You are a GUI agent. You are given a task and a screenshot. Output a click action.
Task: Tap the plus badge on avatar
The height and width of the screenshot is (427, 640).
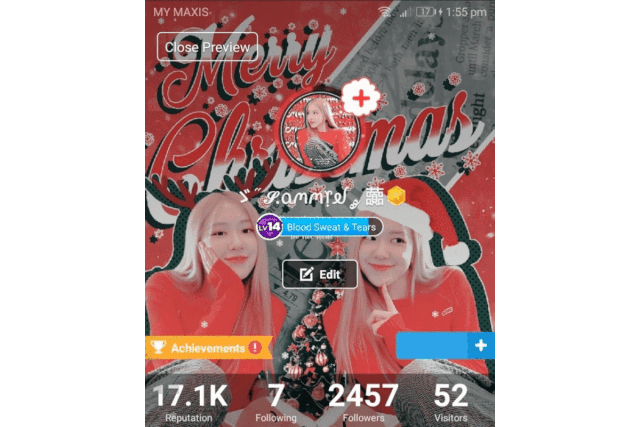click(x=359, y=99)
